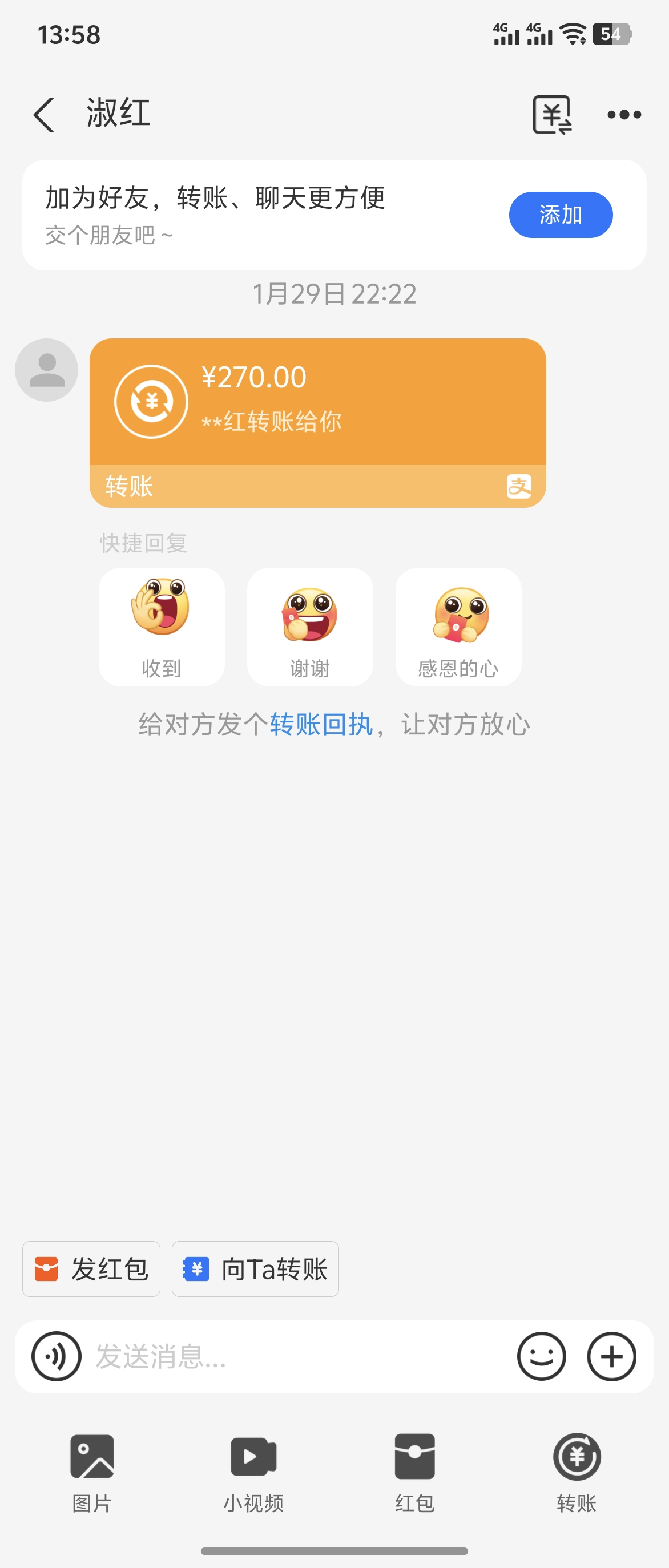Send the 谢谢 quick reply sticker
Screen dimensions: 669x1568
309,627
